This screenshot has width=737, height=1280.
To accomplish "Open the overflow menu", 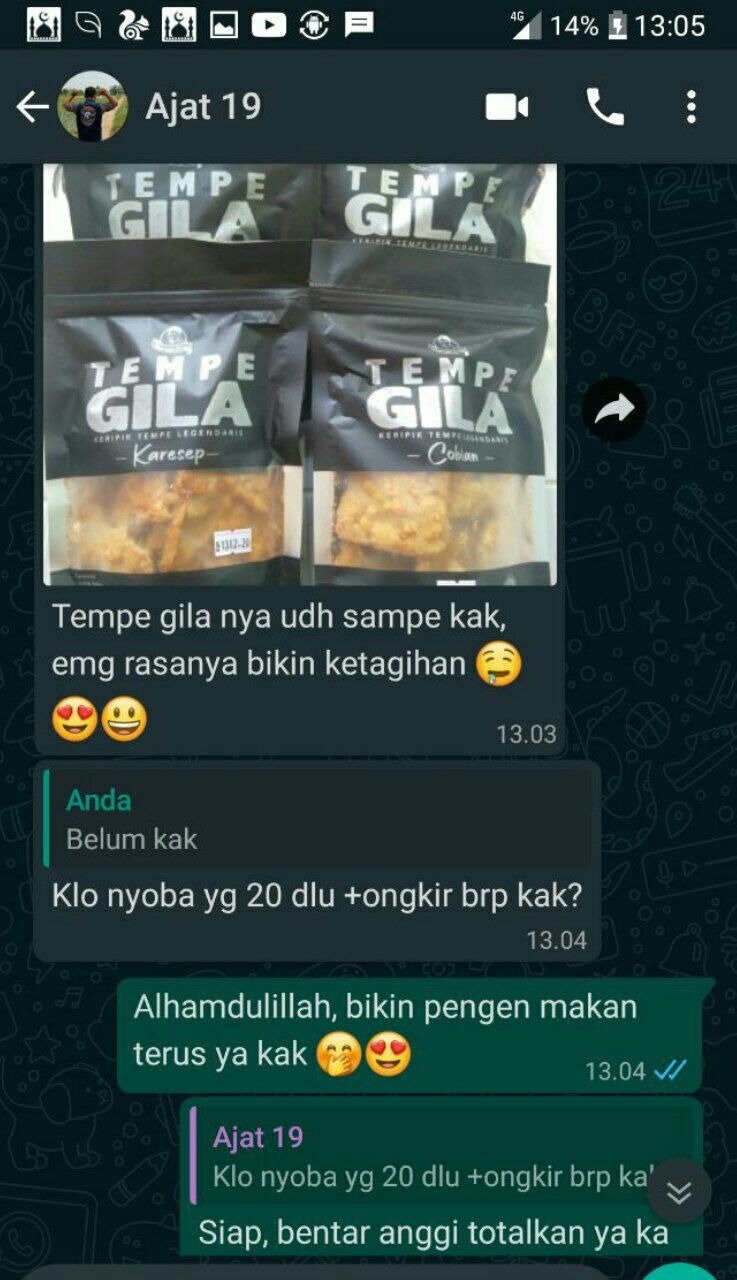I will (x=690, y=107).
